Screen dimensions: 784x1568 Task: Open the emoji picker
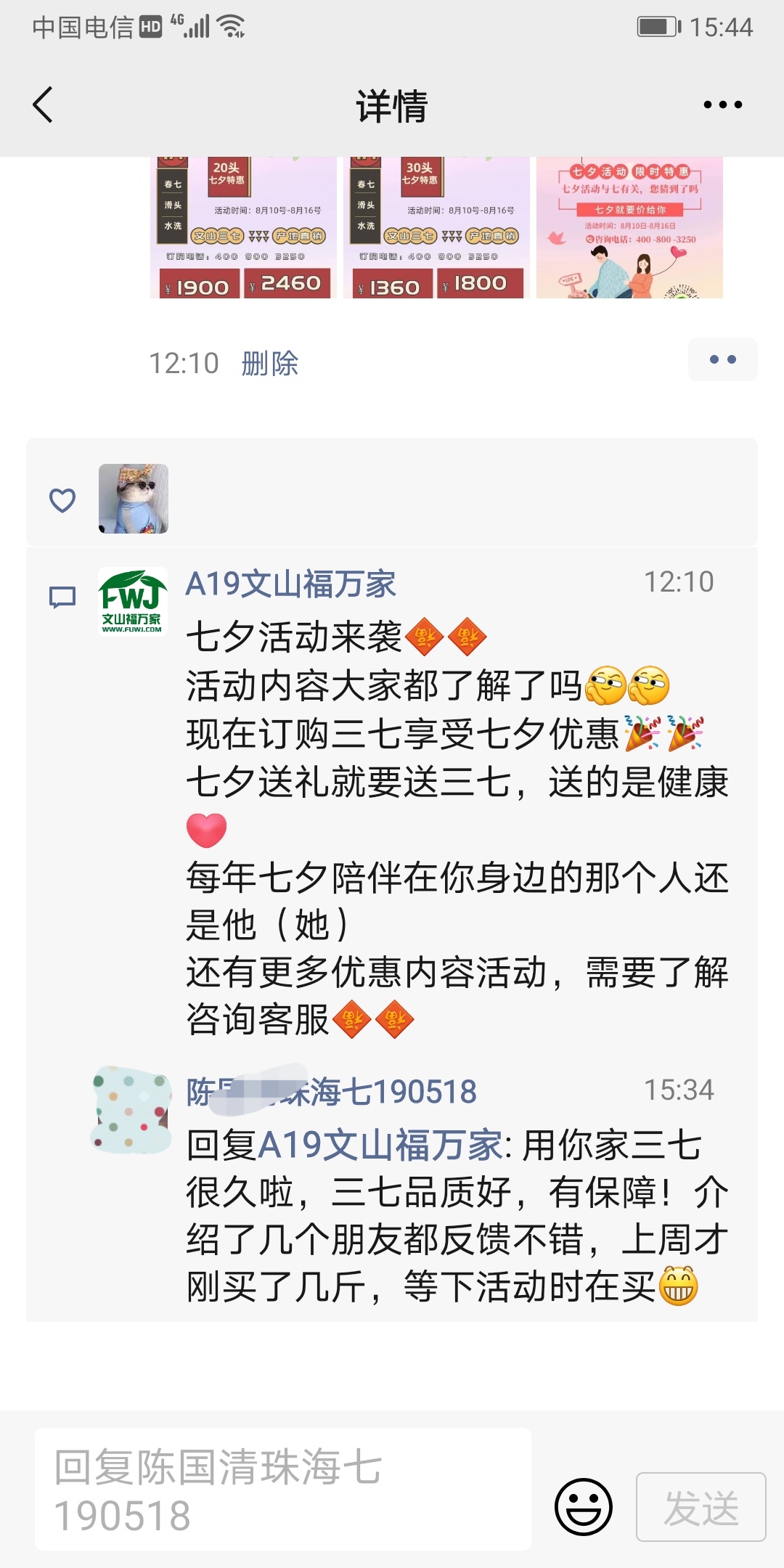point(583,1506)
